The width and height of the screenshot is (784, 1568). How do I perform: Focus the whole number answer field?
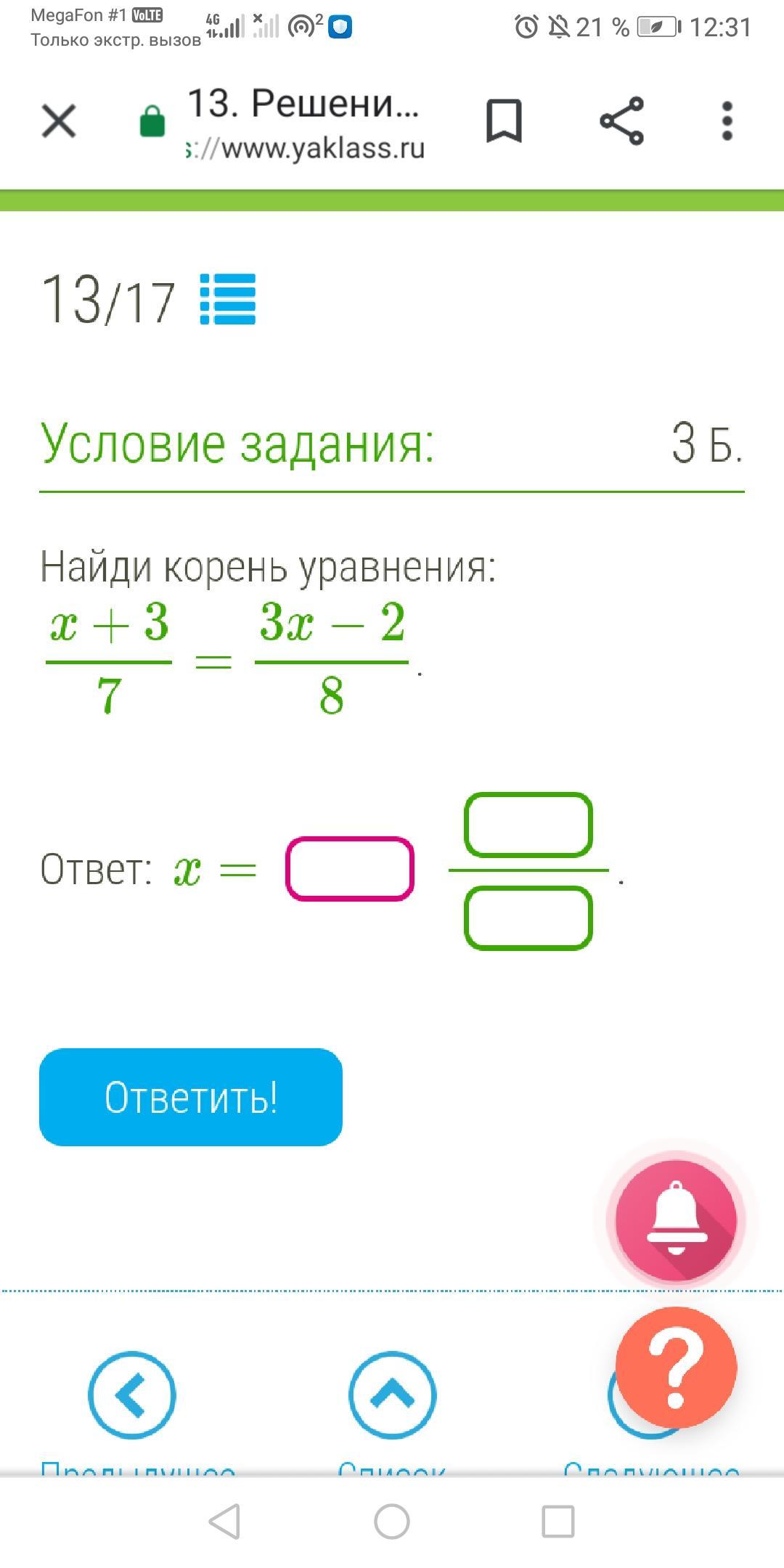tap(350, 869)
